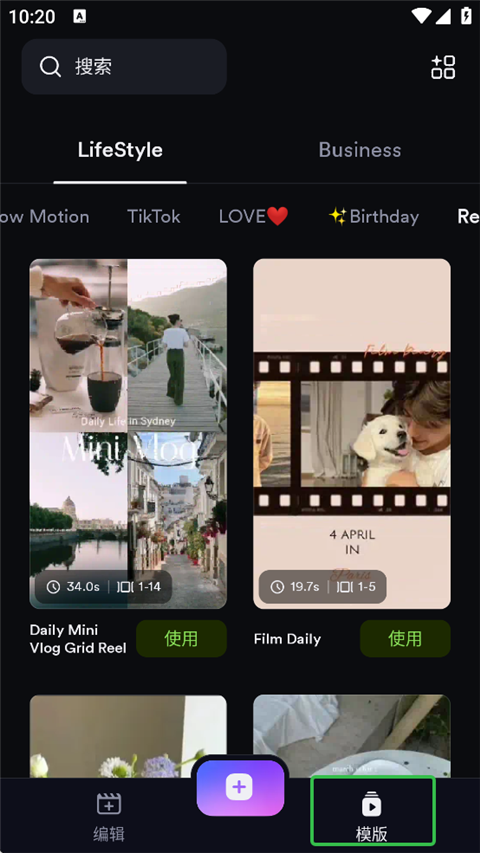Tap 使用 for Daily Mini Vlog Grid Reel

coord(181,639)
